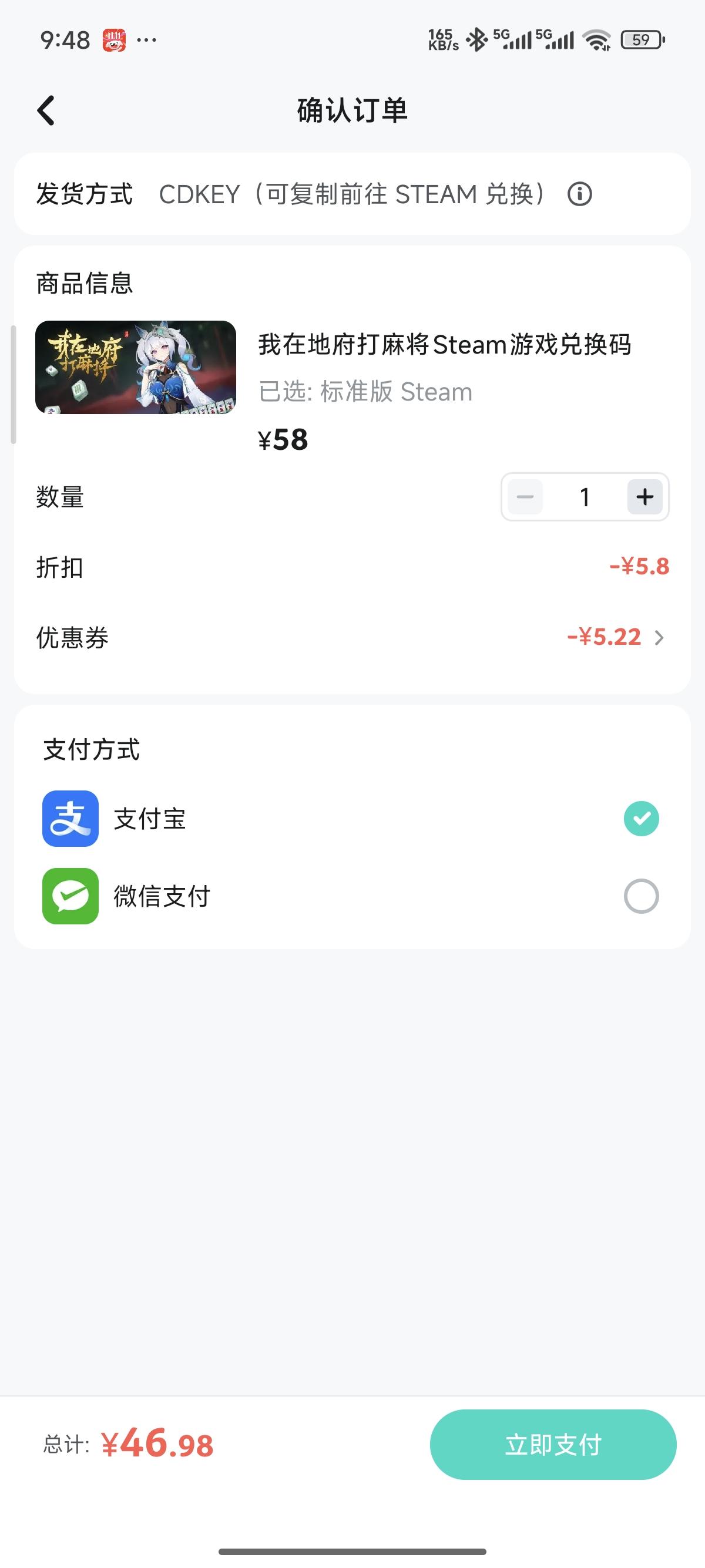This screenshot has height=1568, width=705.
Task: Select the WeChat Pay (微信支付) green icon
Action: tap(69, 897)
